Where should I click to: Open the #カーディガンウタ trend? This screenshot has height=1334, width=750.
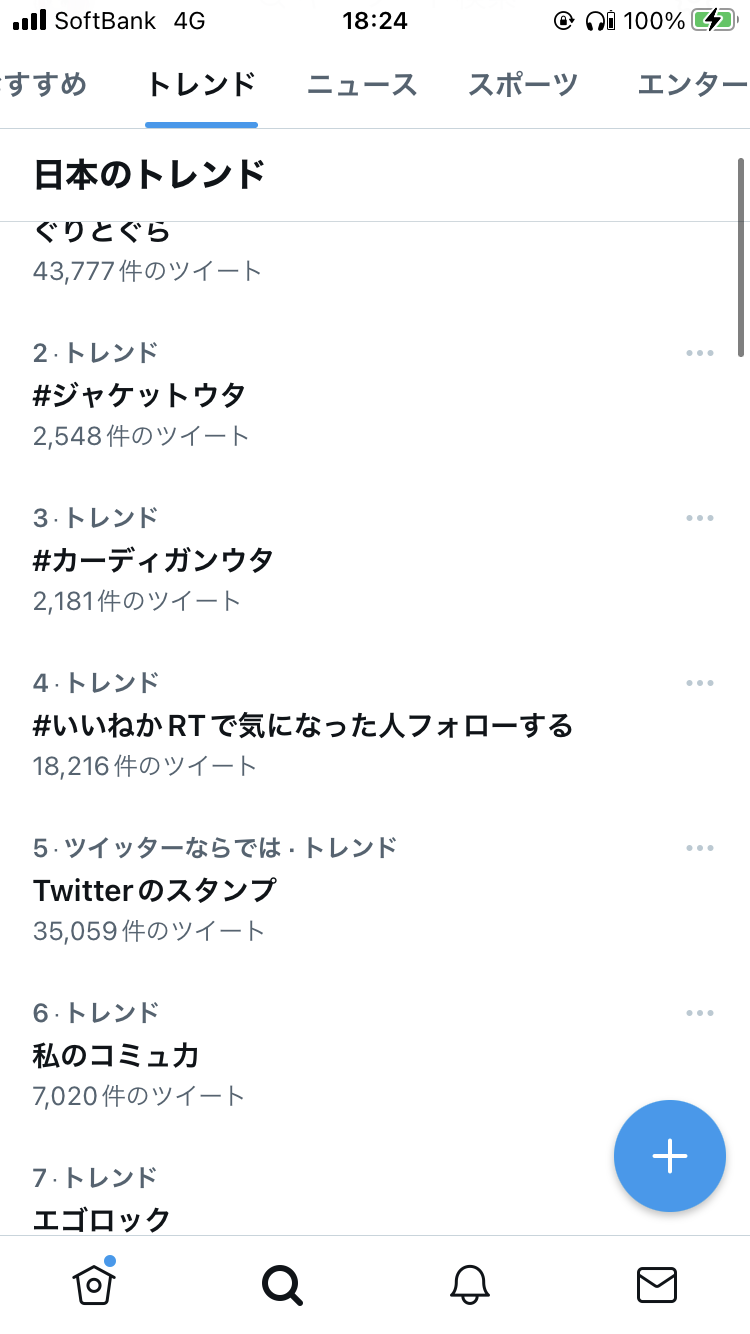[153, 560]
